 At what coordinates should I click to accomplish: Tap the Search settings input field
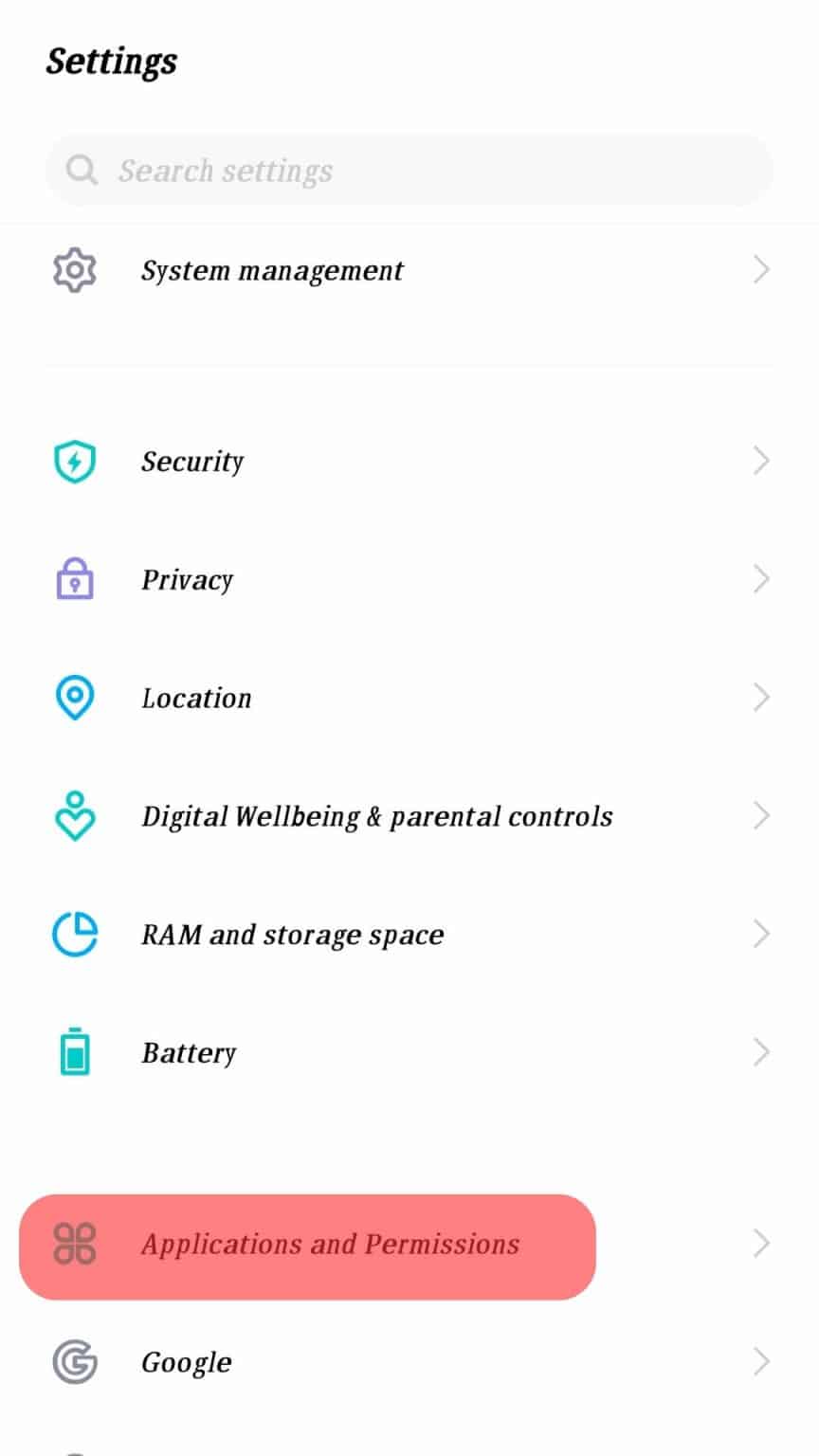pyautogui.click(x=409, y=170)
